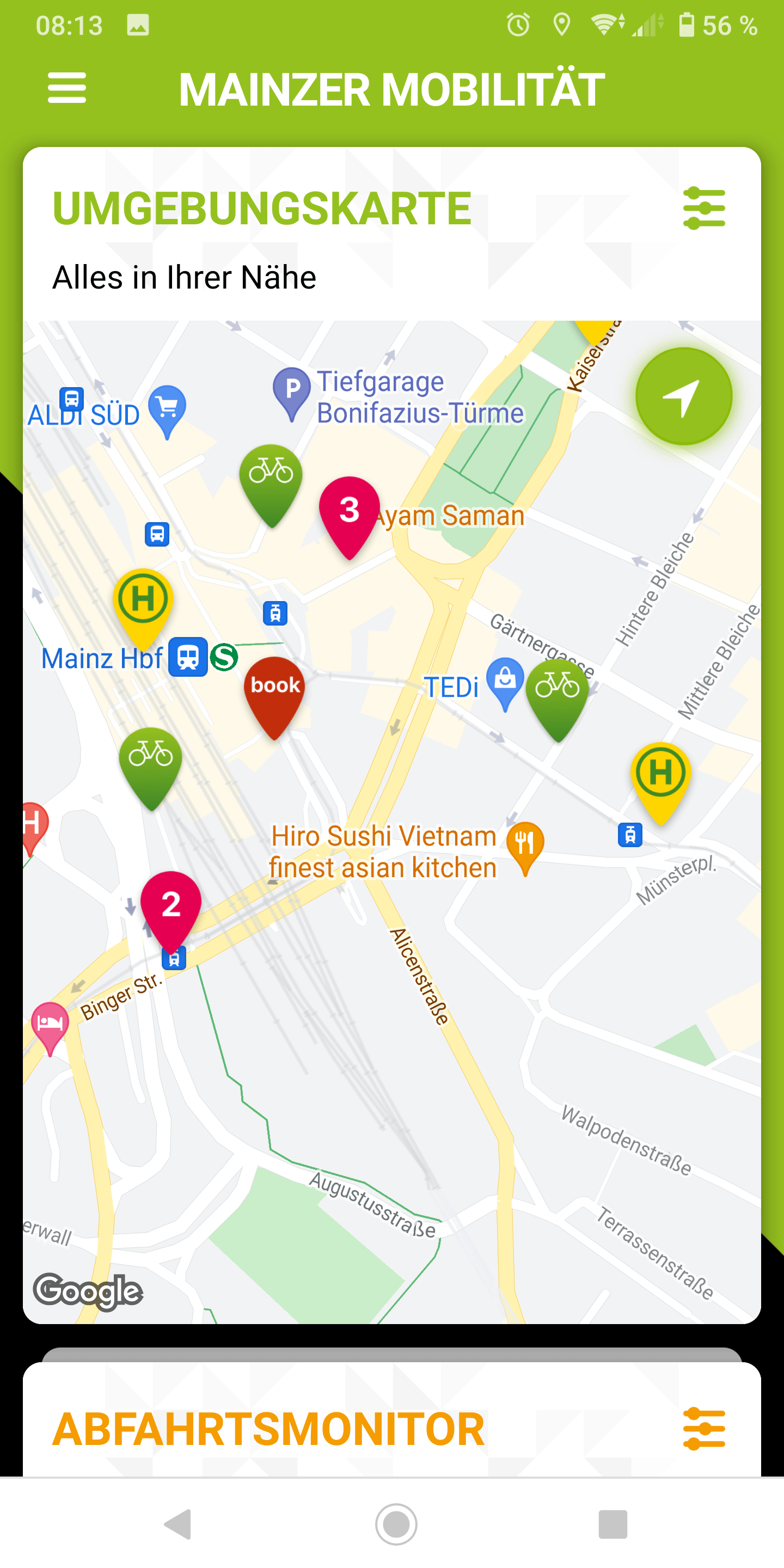The image size is (784, 1568).
Task: Center map on my location
Action: 683,396
